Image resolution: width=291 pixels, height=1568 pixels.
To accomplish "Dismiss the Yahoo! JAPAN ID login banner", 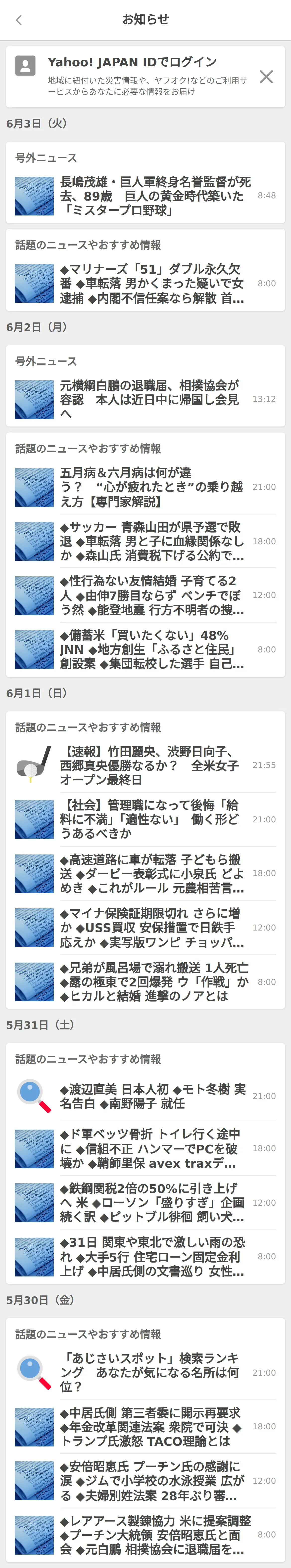I will 266,77.
